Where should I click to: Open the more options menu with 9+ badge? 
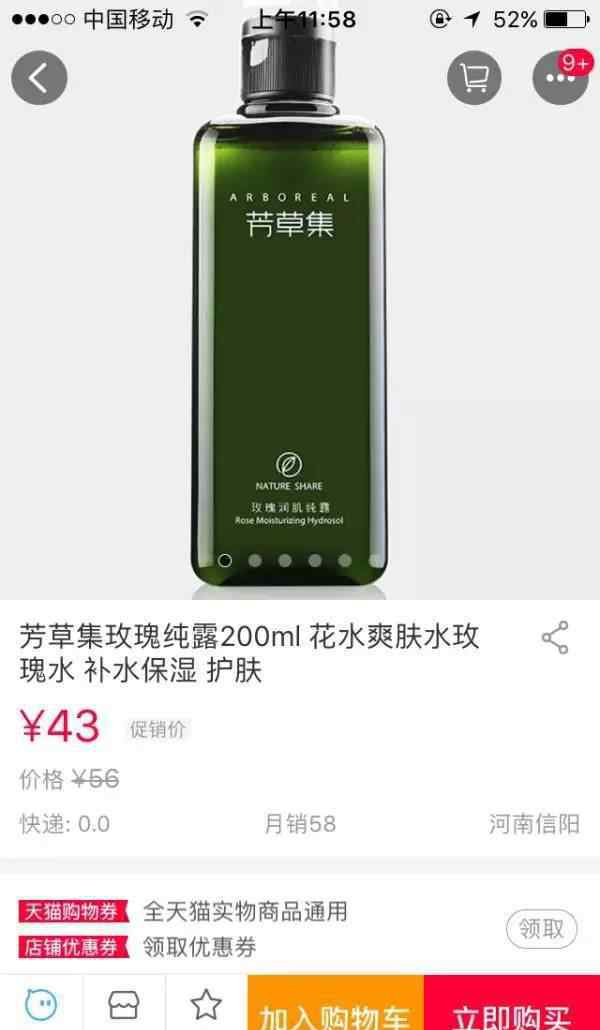point(560,77)
